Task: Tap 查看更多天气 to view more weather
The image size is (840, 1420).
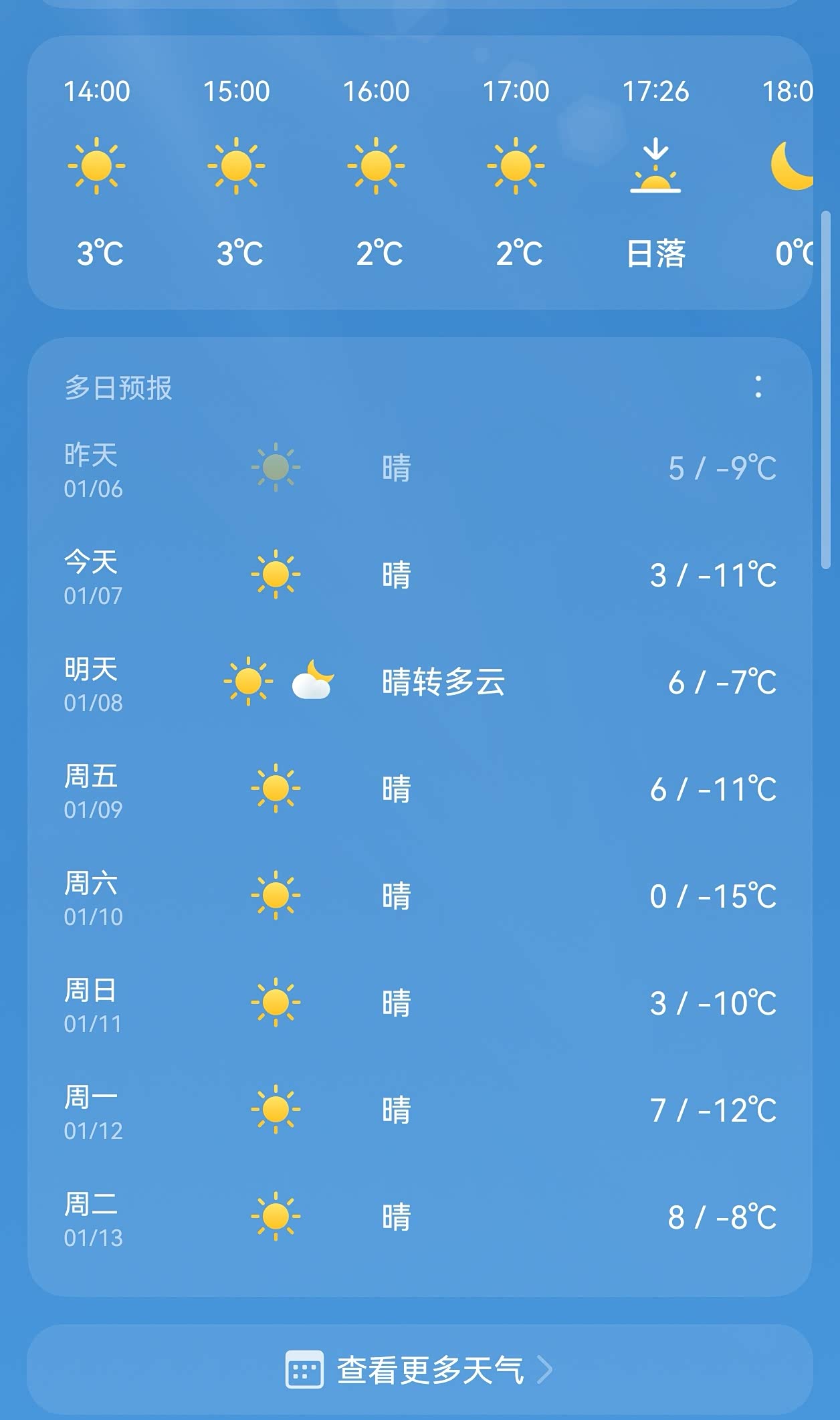Action: 420,1369
